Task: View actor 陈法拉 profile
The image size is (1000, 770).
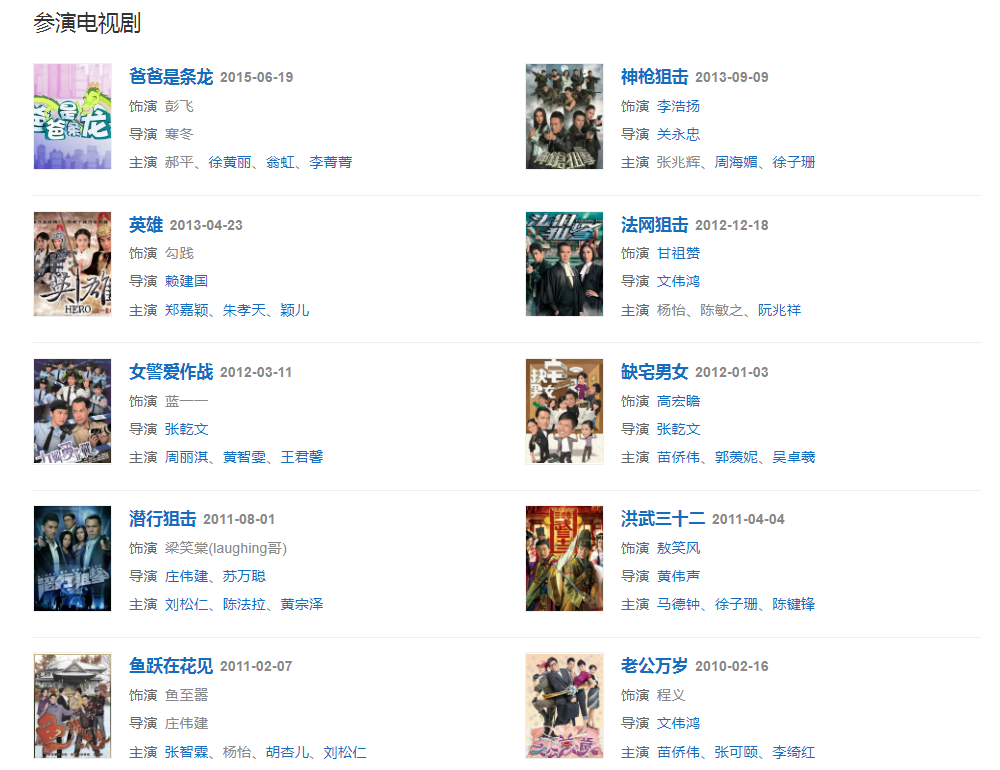Action: click(x=244, y=604)
